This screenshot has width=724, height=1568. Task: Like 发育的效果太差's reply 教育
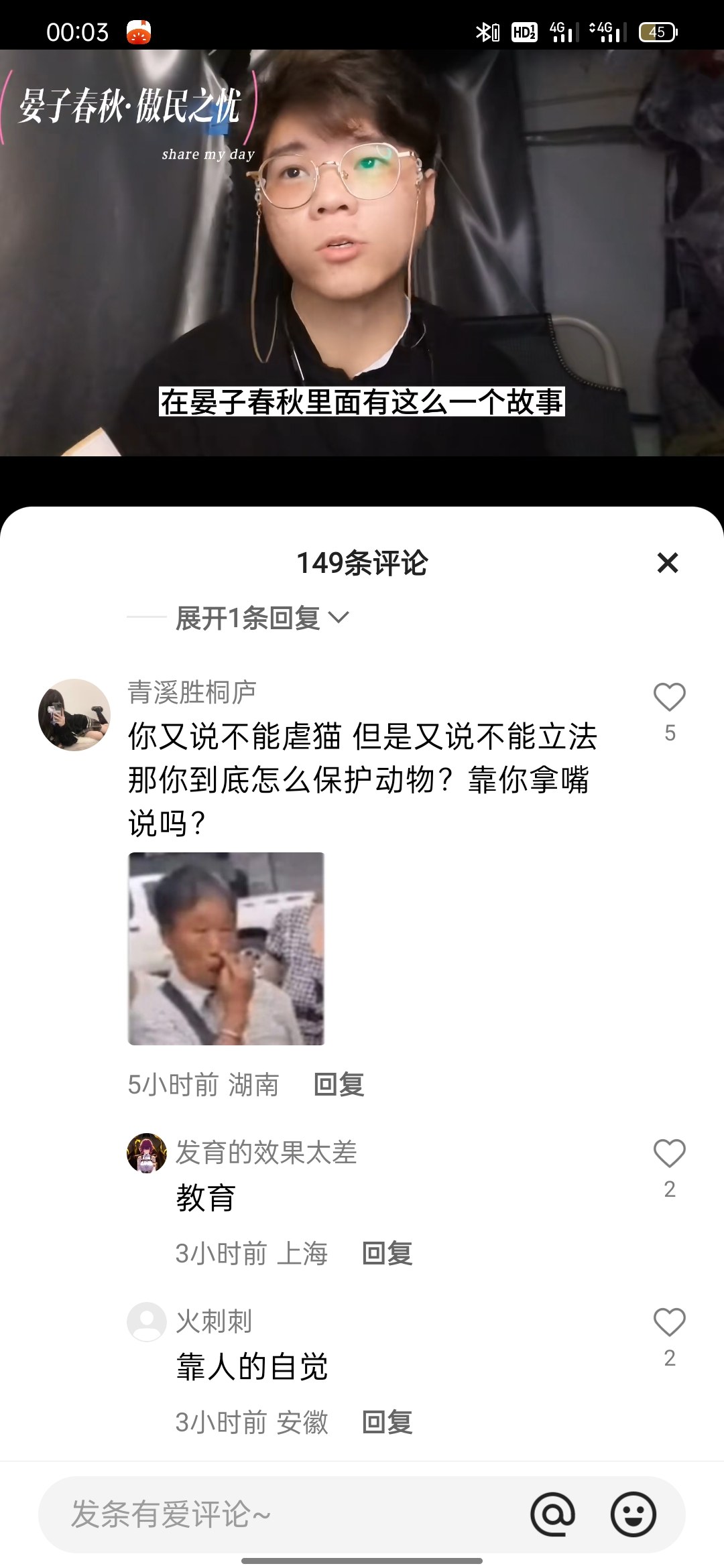coord(669,1154)
